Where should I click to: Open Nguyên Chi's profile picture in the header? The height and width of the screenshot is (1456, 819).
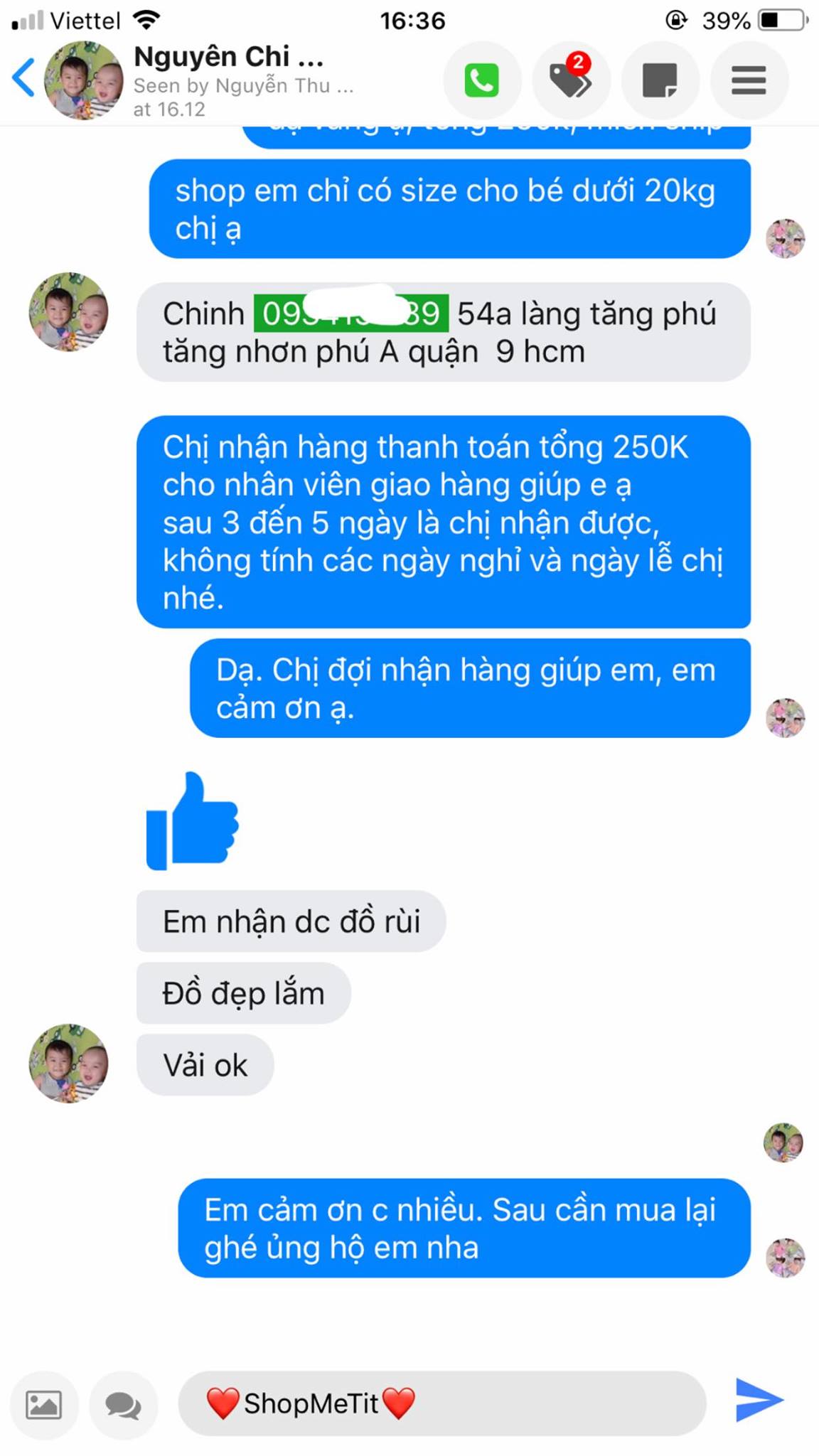[83, 80]
